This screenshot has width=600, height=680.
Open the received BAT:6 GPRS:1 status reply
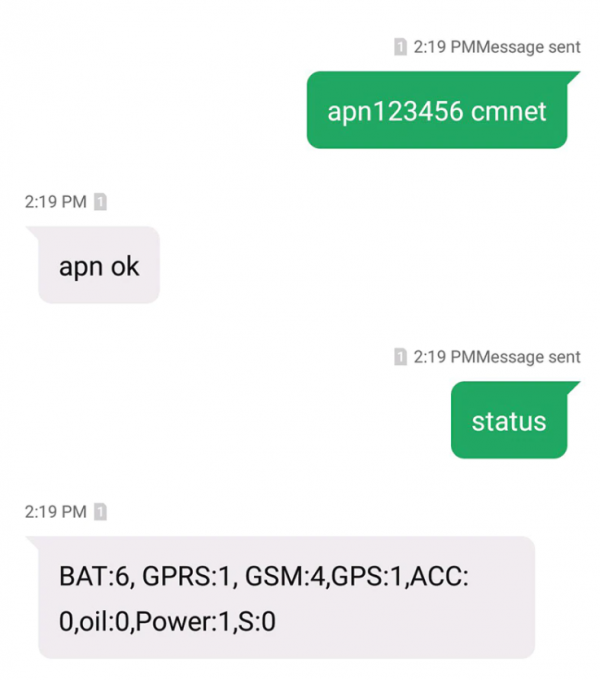pyautogui.click(x=285, y=597)
